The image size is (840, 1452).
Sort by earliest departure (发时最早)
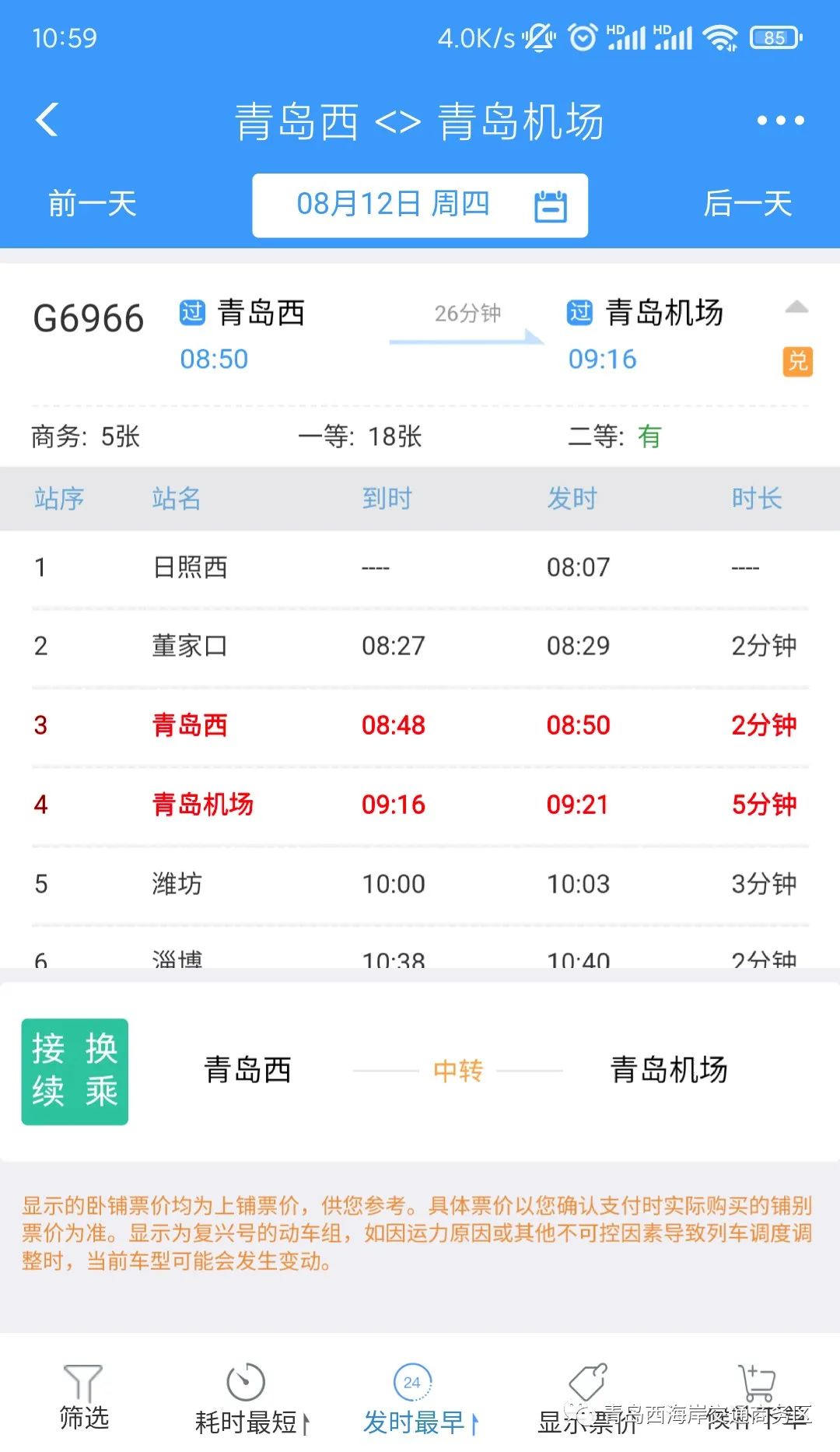pyautogui.click(x=420, y=1398)
